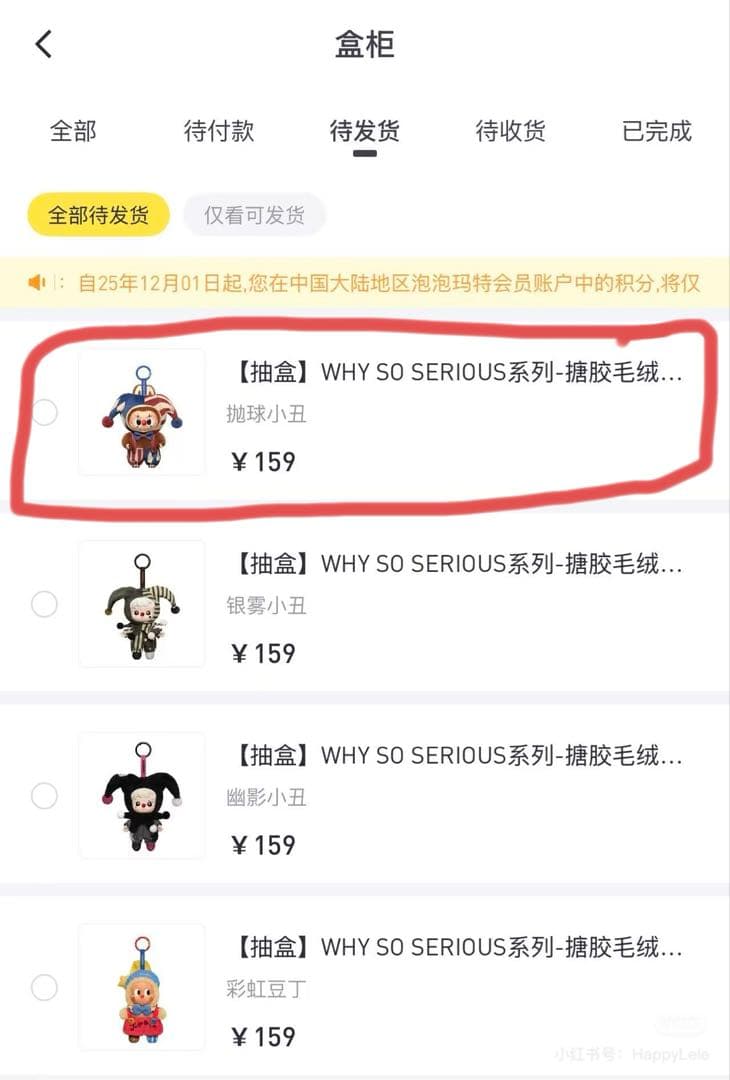Switch to the 已完成 tab
Viewport: 730px width, 1080px height.
pyautogui.click(x=656, y=131)
